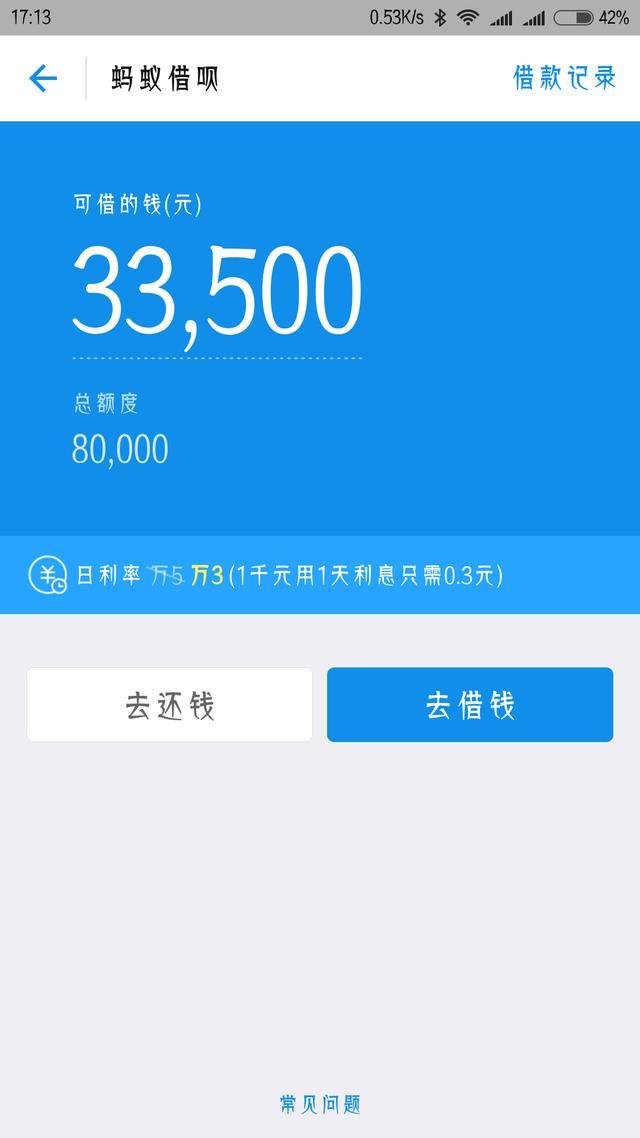Tap the 去还钱 repay button
This screenshot has height=1138, width=640.
[170, 705]
